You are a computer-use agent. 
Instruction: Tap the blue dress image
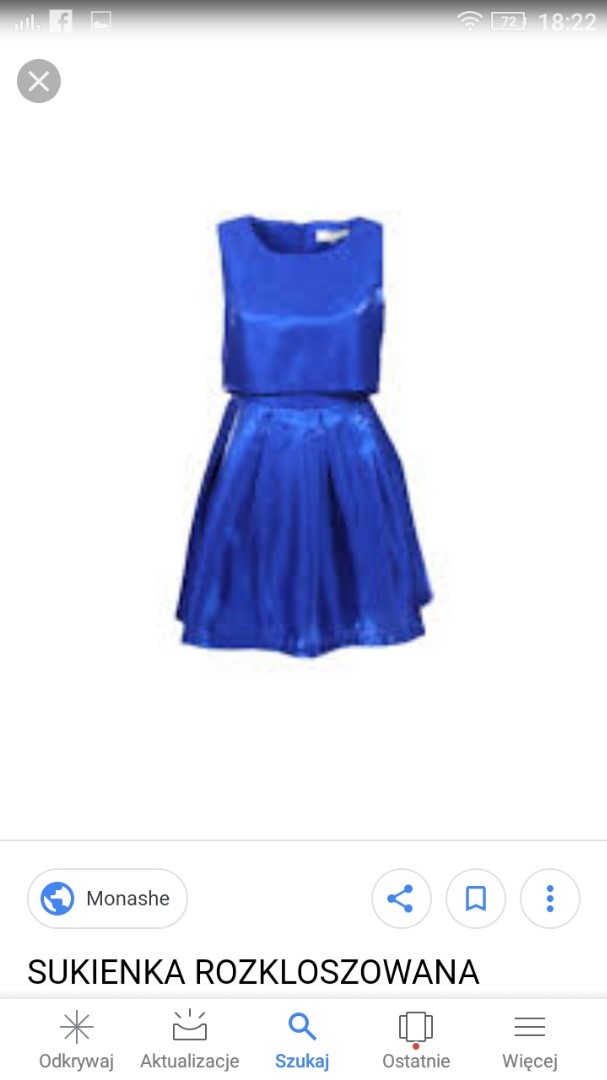pos(303,435)
